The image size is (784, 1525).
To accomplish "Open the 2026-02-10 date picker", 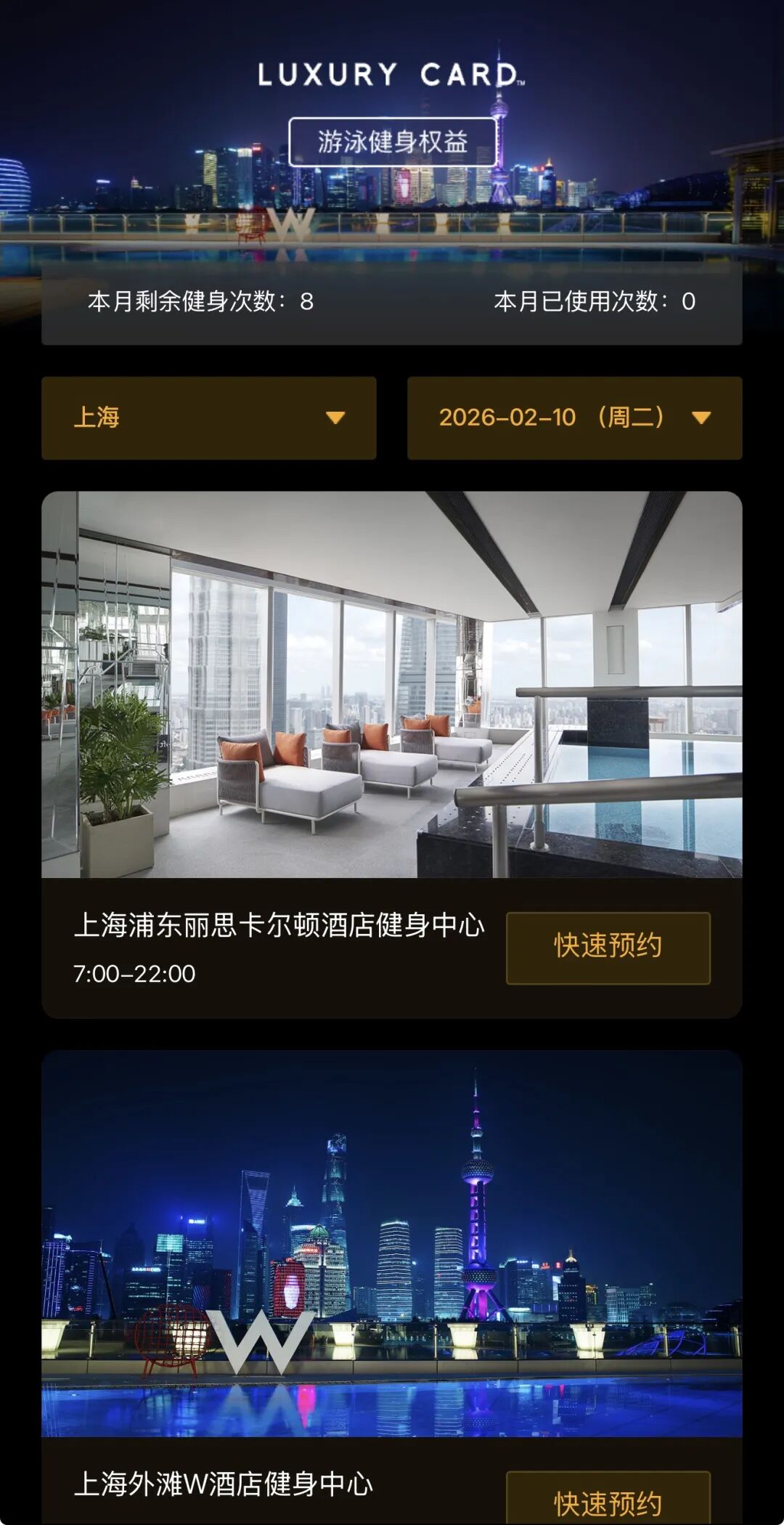I will coord(574,418).
